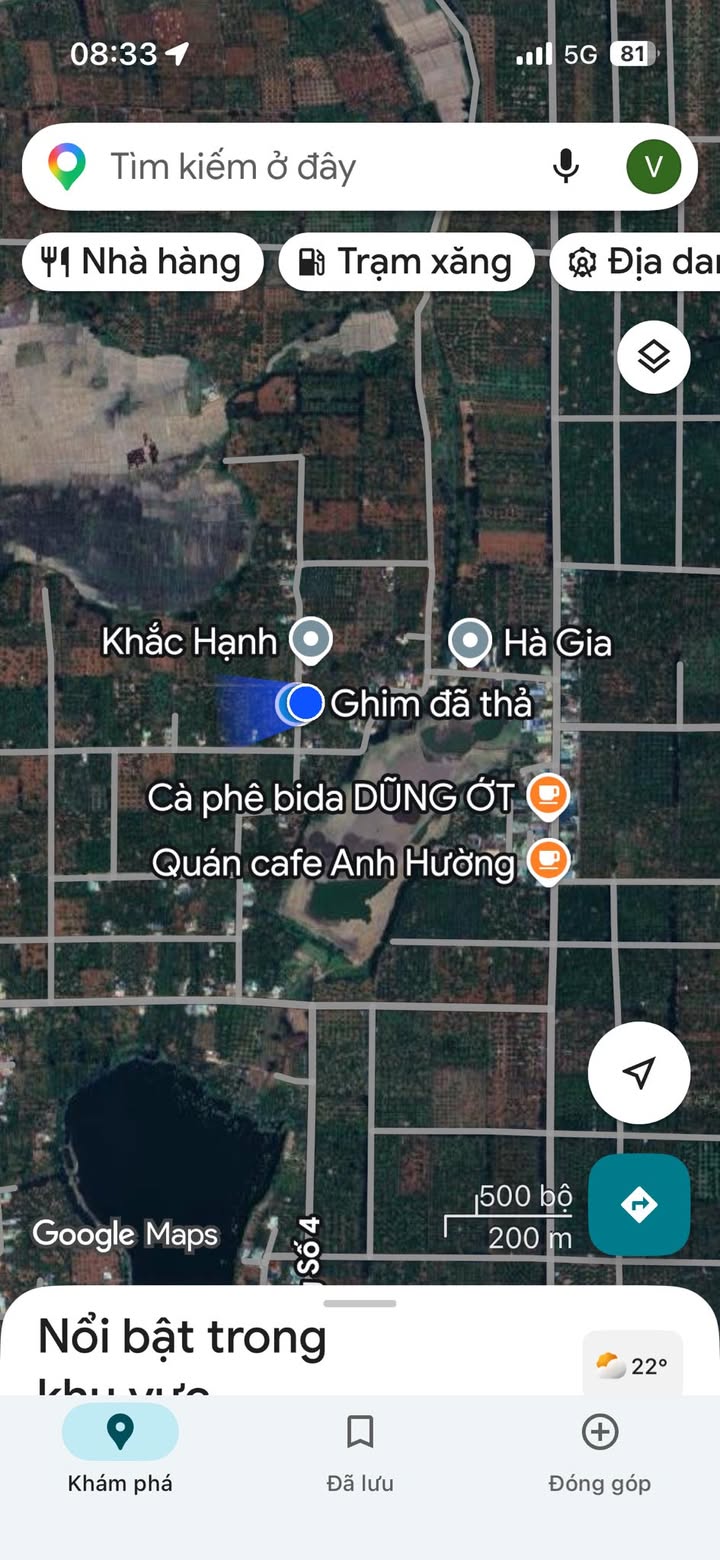Screen dimensions: 720x1560
Task: Recenter map on my location
Action: coord(639,1073)
